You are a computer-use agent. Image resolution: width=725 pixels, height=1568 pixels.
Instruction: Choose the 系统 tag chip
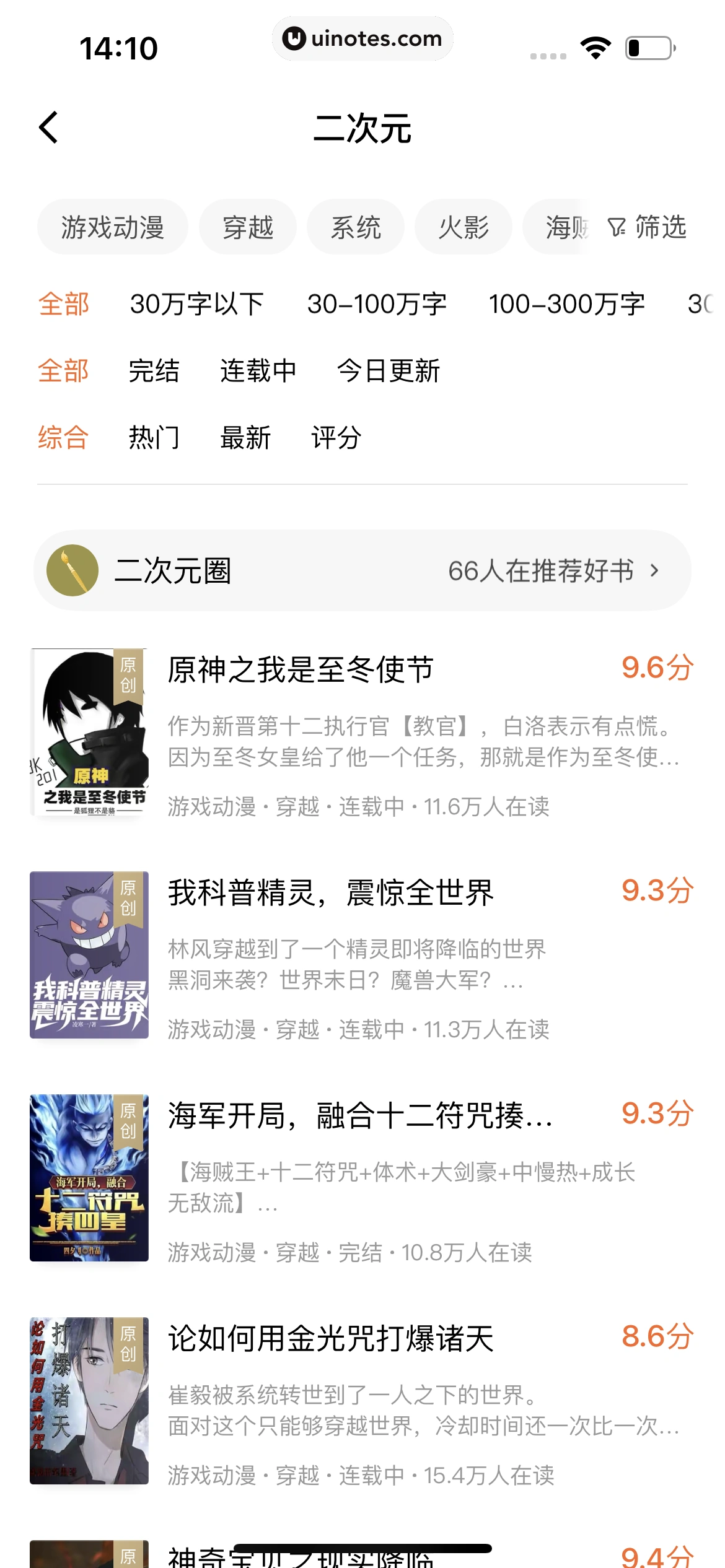coord(355,227)
